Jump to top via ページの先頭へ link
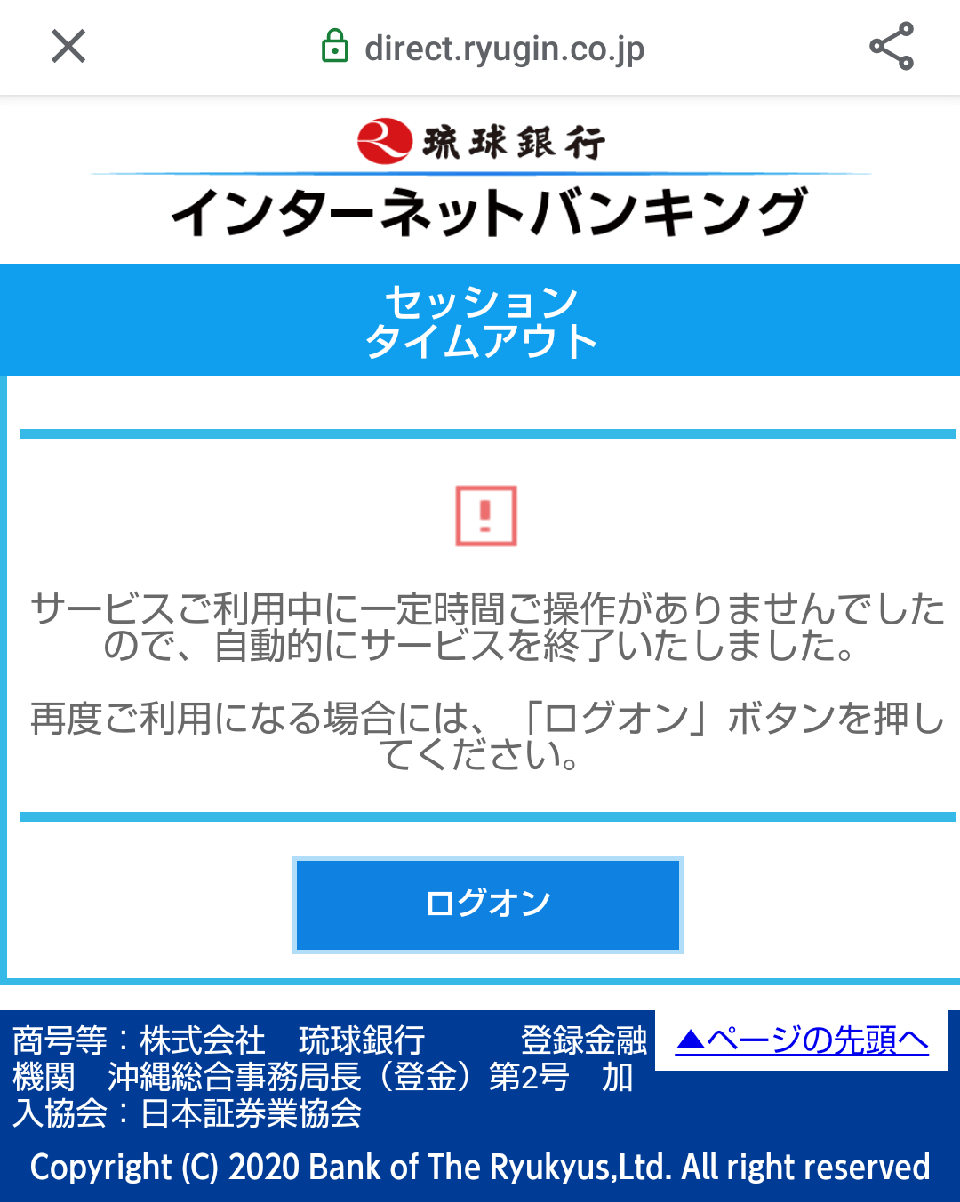This screenshot has height=1202, width=960. pyautogui.click(x=802, y=1041)
